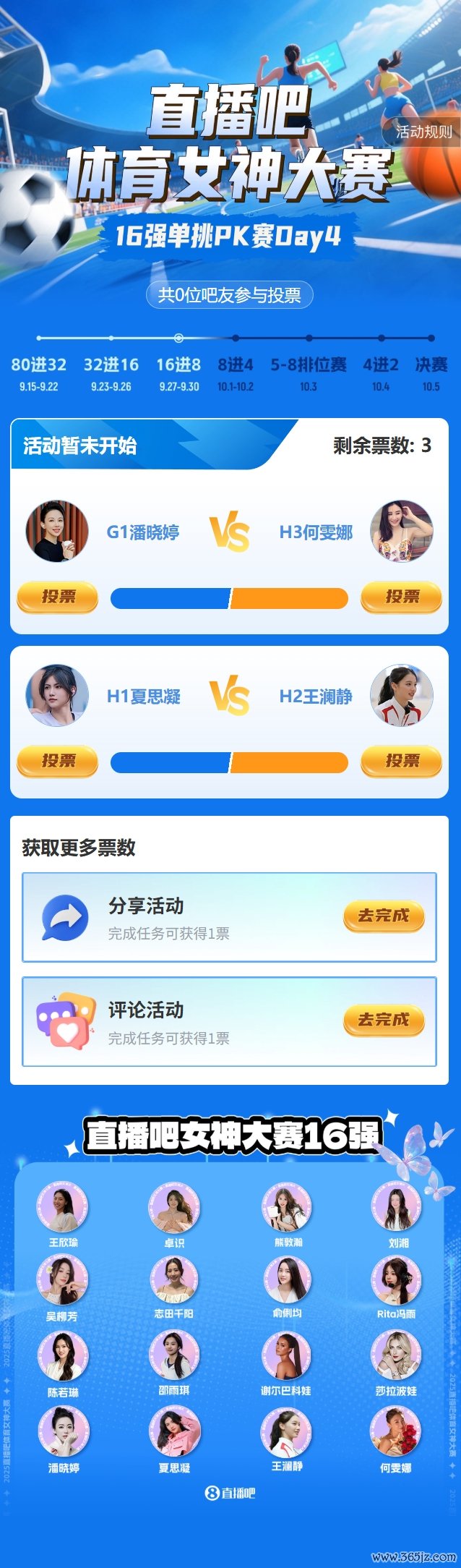Screen dimensions: 461x1568
Task: Cast a vote for H2王澜静
Action: [x=402, y=761]
